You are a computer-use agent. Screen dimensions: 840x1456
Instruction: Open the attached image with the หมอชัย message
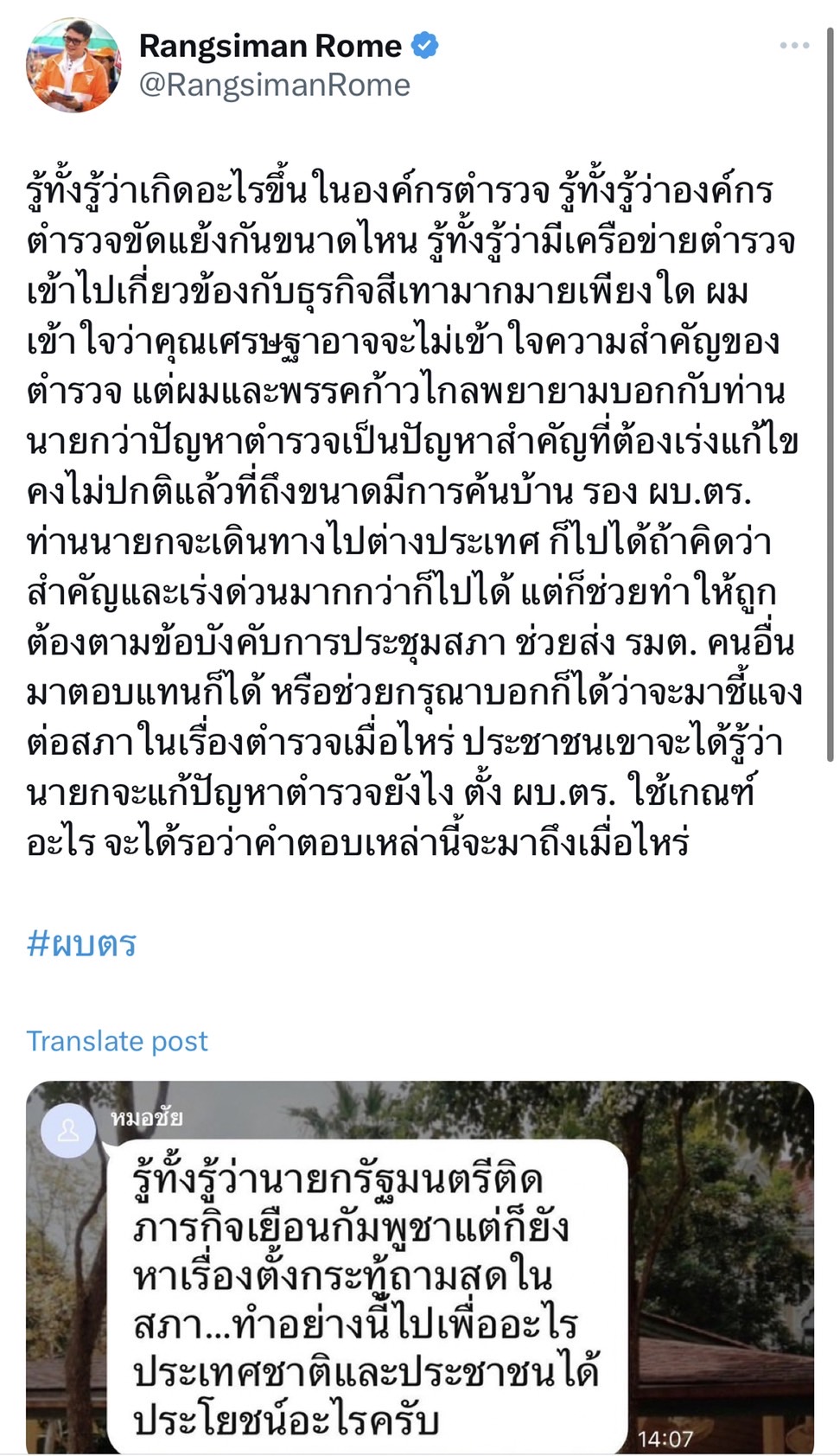(420, 1267)
